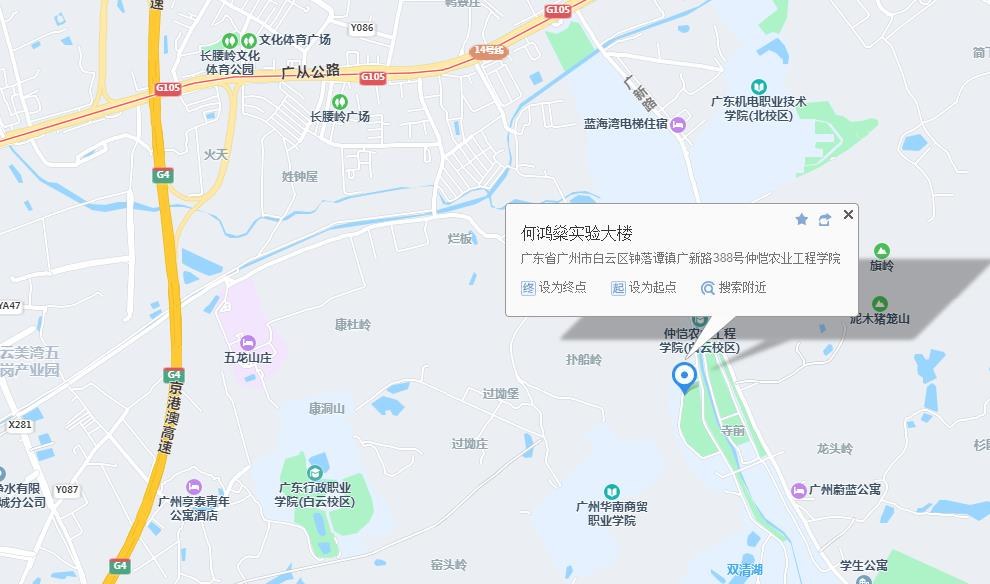Open the 长腰岭广场 park marker
990x584 pixels.
(x=339, y=102)
